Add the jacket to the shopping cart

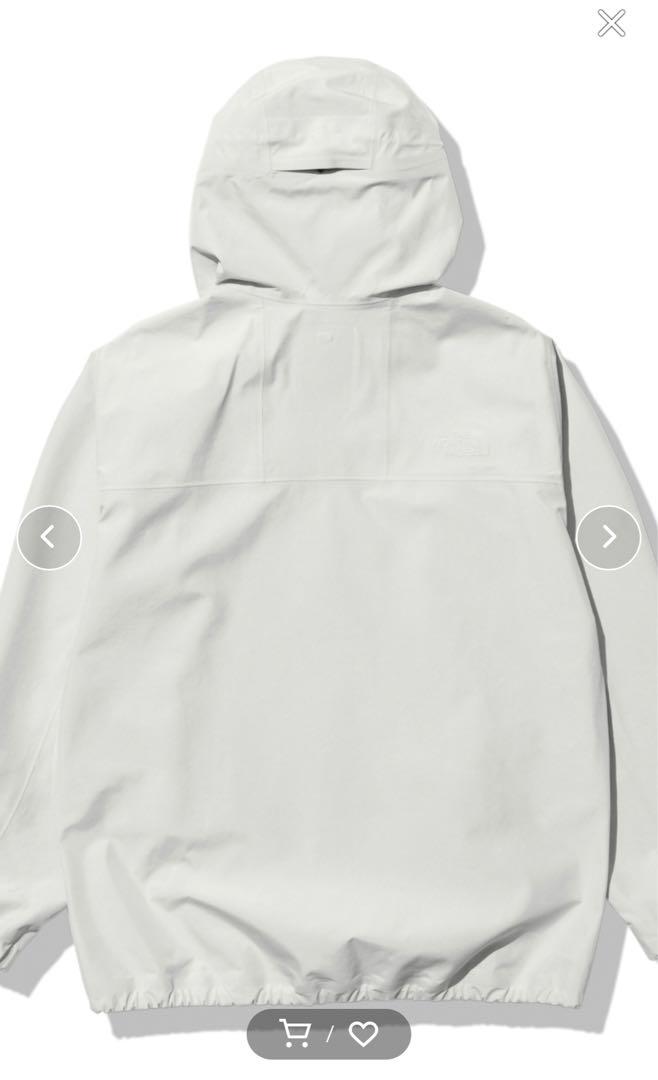click(x=295, y=1034)
